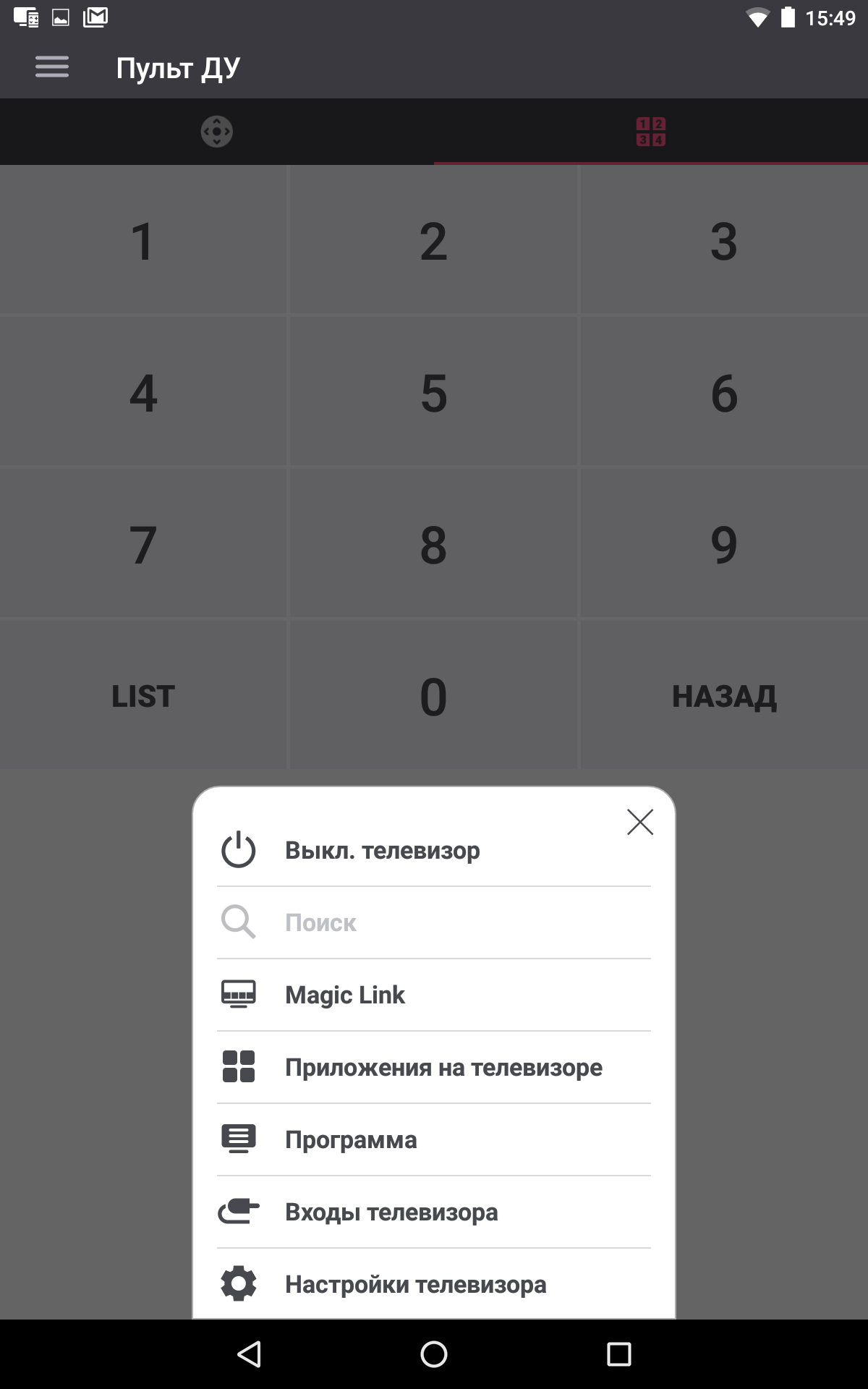
Task: Enter digit 9 on the keypad
Action: (x=724, y=545)
